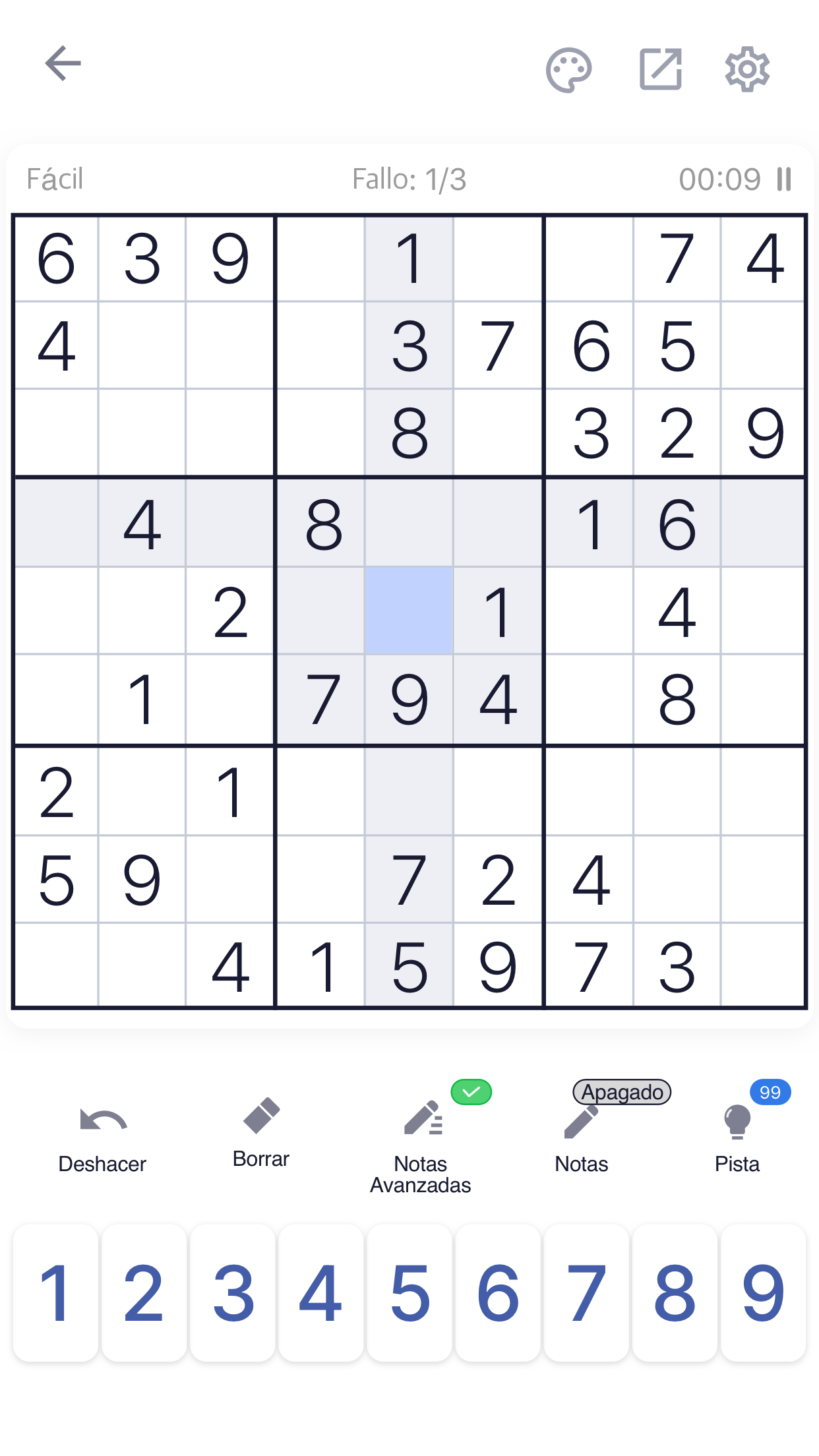Screen dimensions: 819x1456
Task: Pause the game timer
Action: click(x=783, y=179)
